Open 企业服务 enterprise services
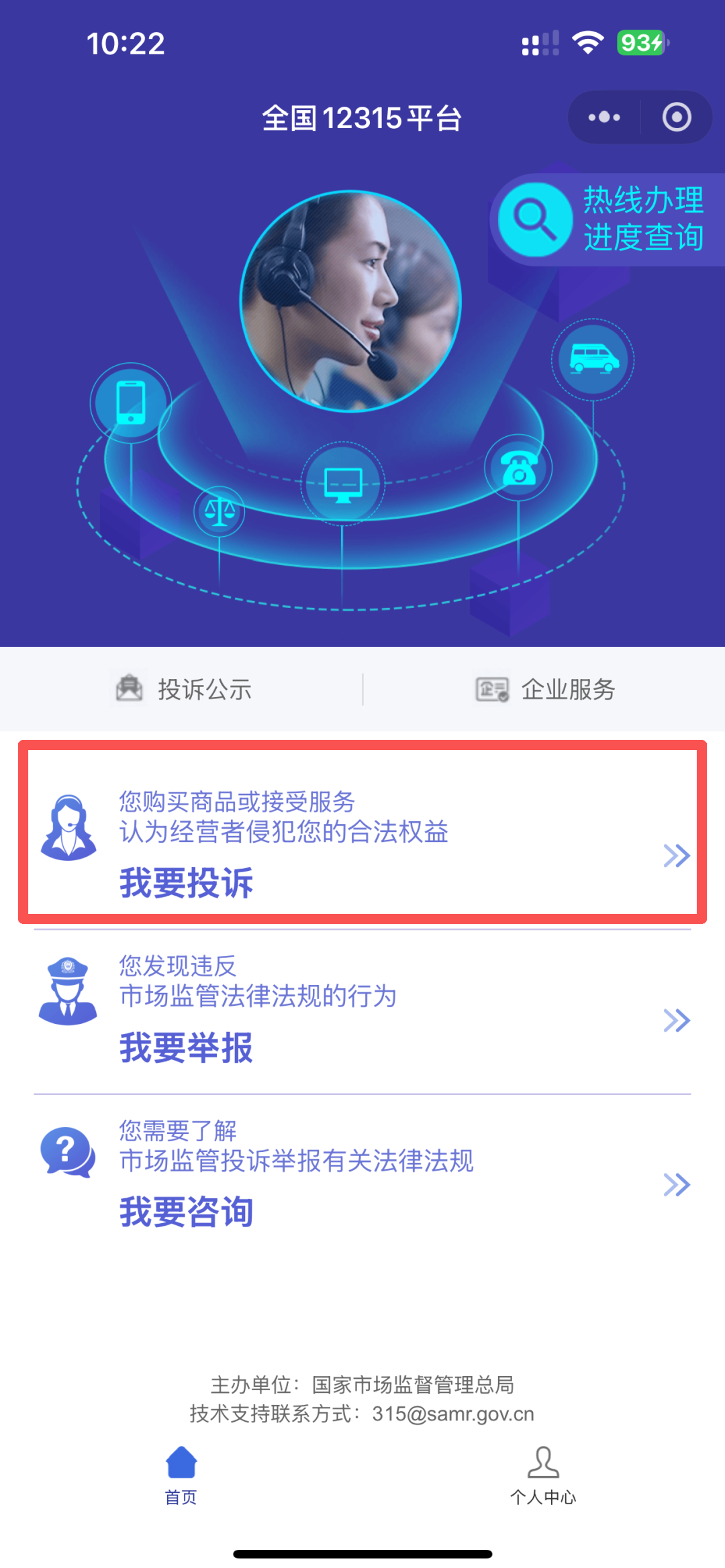725x1568 pixels. [x=545, y=689]
